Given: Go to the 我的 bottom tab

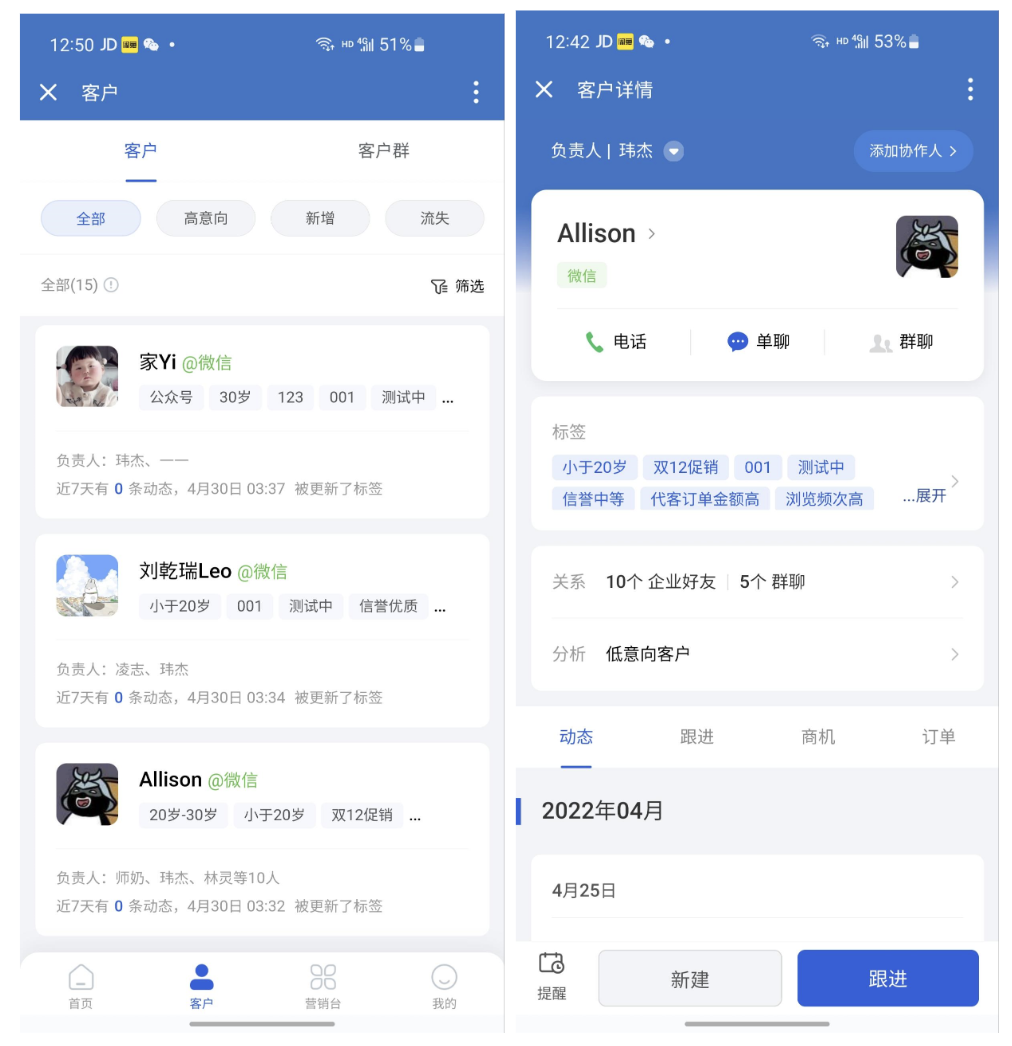Looking at the screenshot, I should (x=444, y=985).
